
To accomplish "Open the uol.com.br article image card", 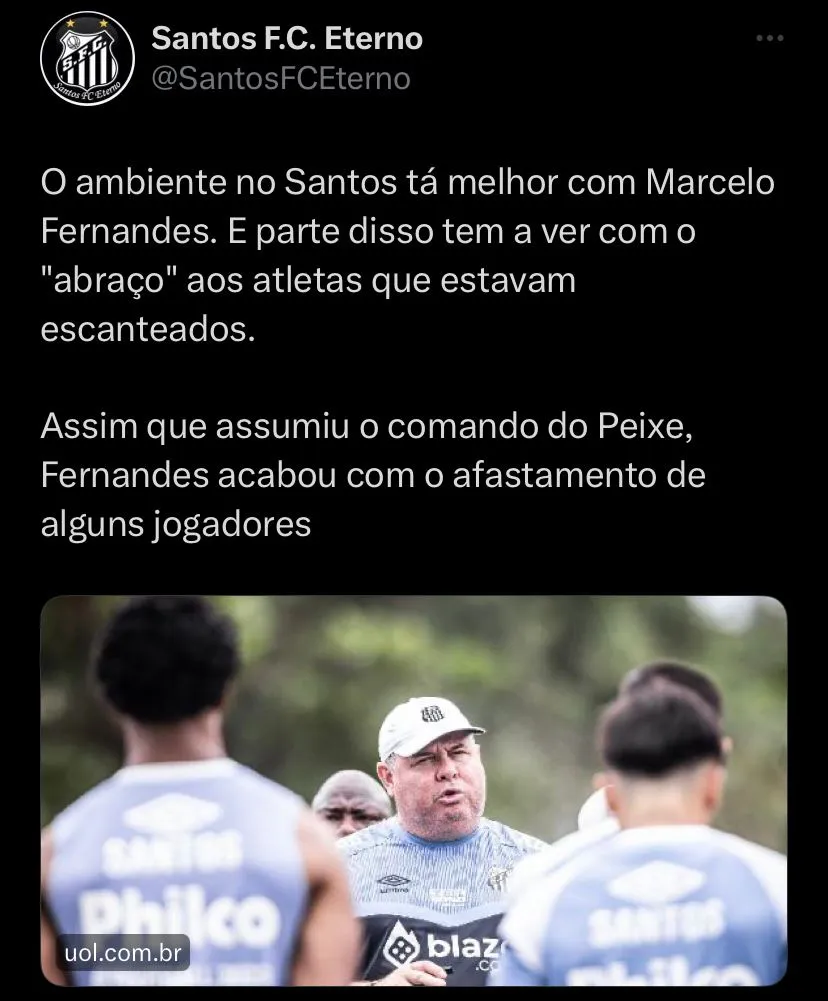I will pos(413,790).
